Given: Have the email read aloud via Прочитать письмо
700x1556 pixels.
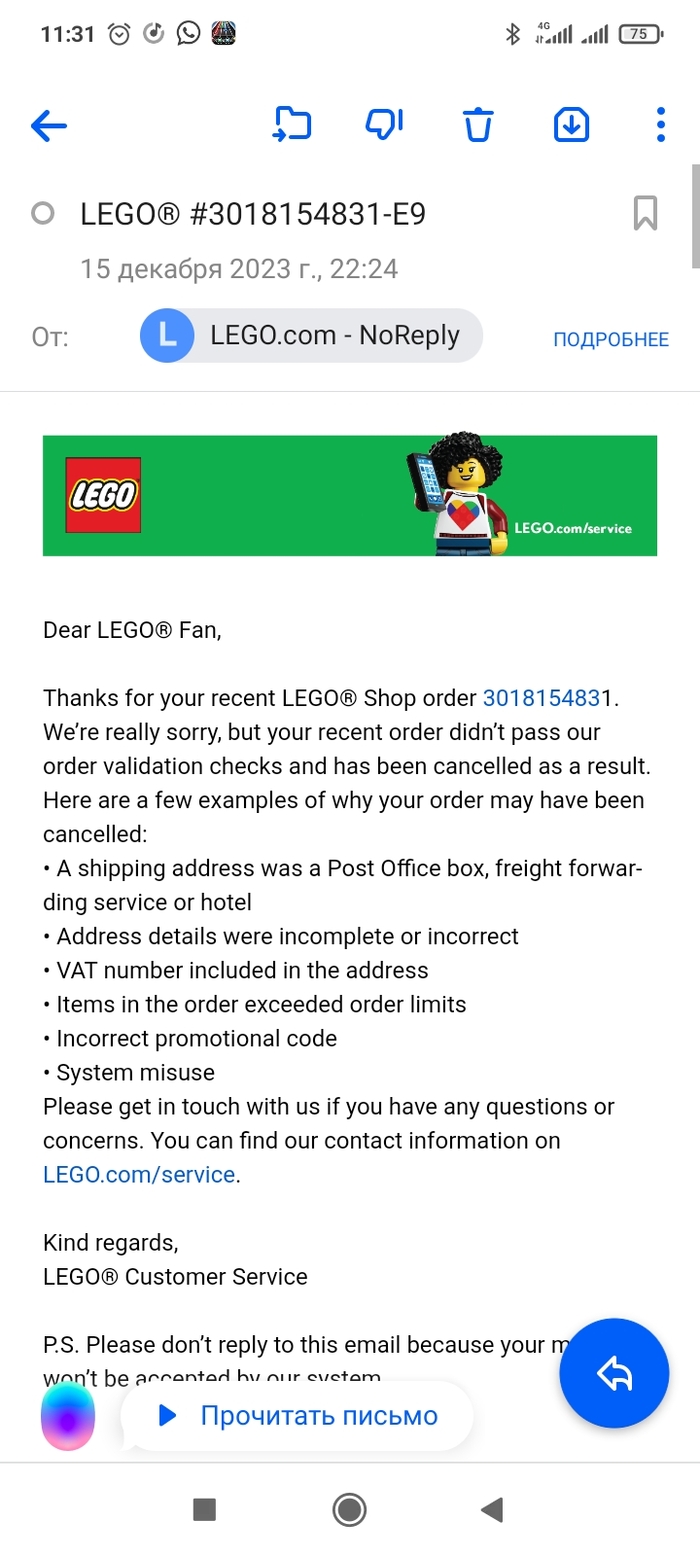Looking at the screenshot, I should coord(298,1415).
